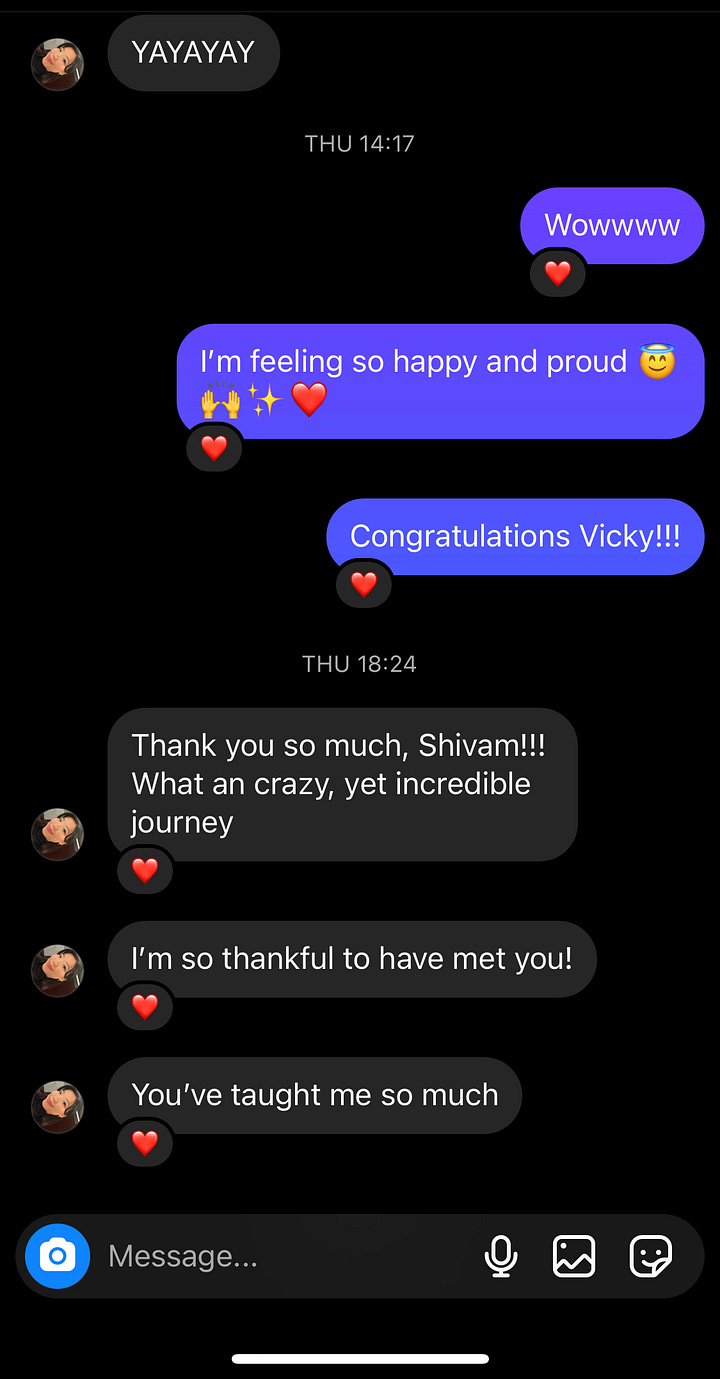The image size is (720, 1379).
Task: Record a voice message with the microphone
Action: click(x=501, y=1256)
